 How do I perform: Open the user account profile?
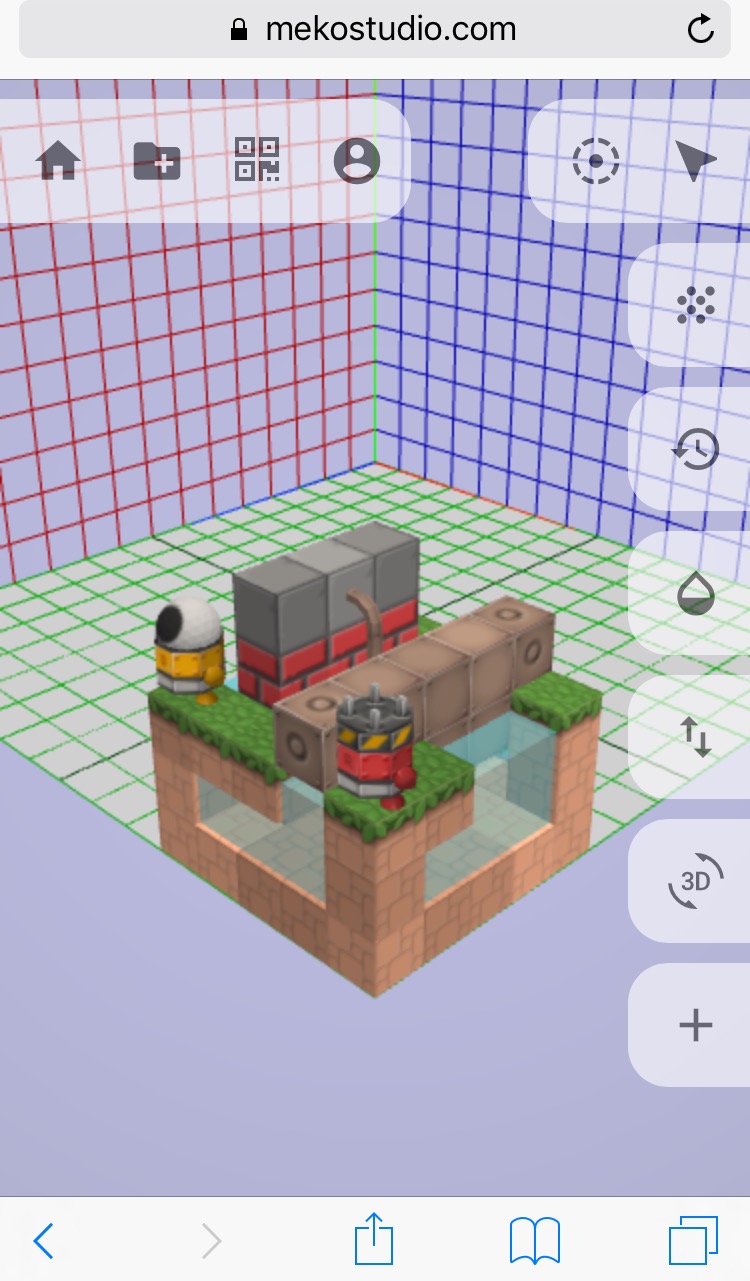(x=357, y=160)
